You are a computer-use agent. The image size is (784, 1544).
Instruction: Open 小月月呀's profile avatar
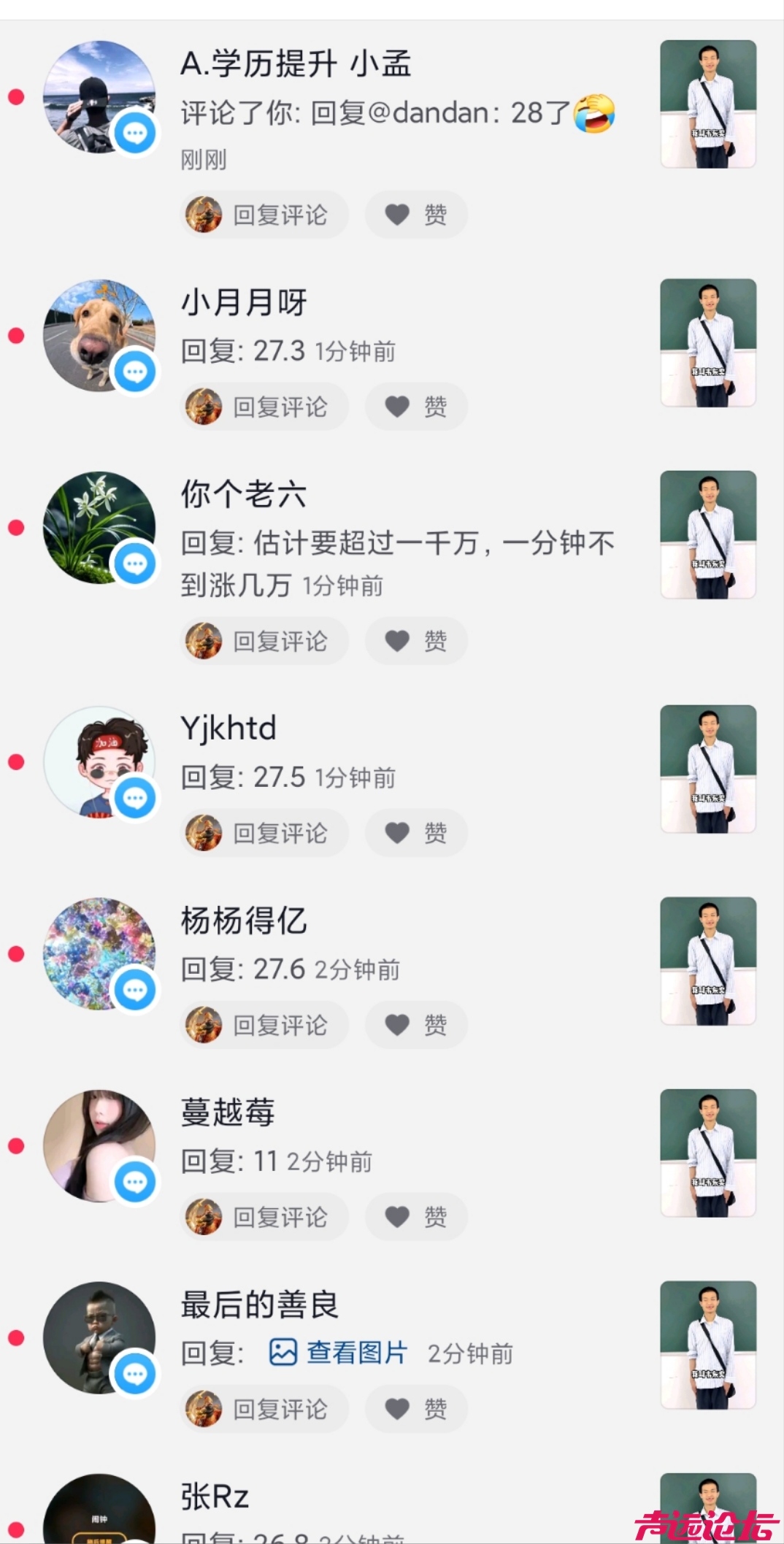99,336
